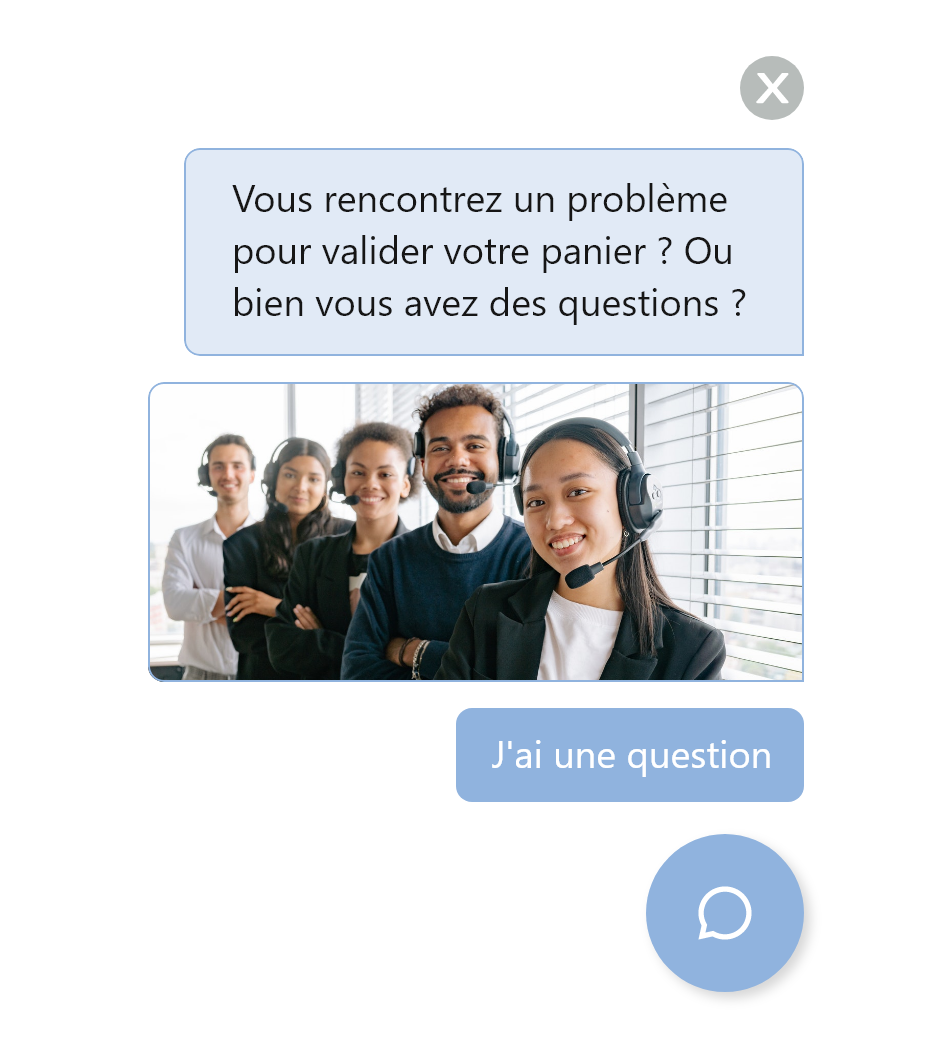Dismiss the chat popup with the X
The height and width of the screenshot is (1048, 952).
point(771,88)
